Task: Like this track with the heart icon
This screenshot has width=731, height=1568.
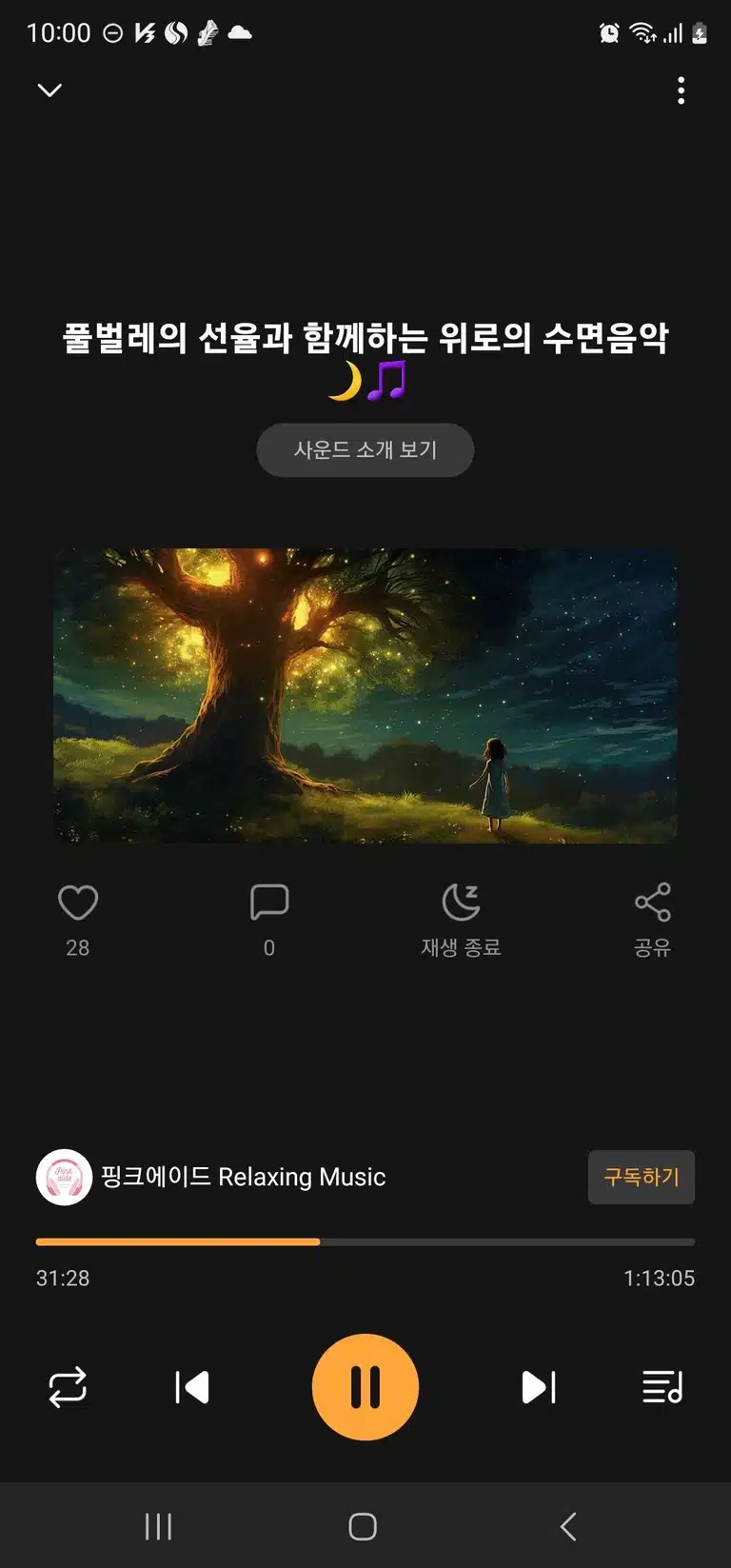Action: point(78,903)
